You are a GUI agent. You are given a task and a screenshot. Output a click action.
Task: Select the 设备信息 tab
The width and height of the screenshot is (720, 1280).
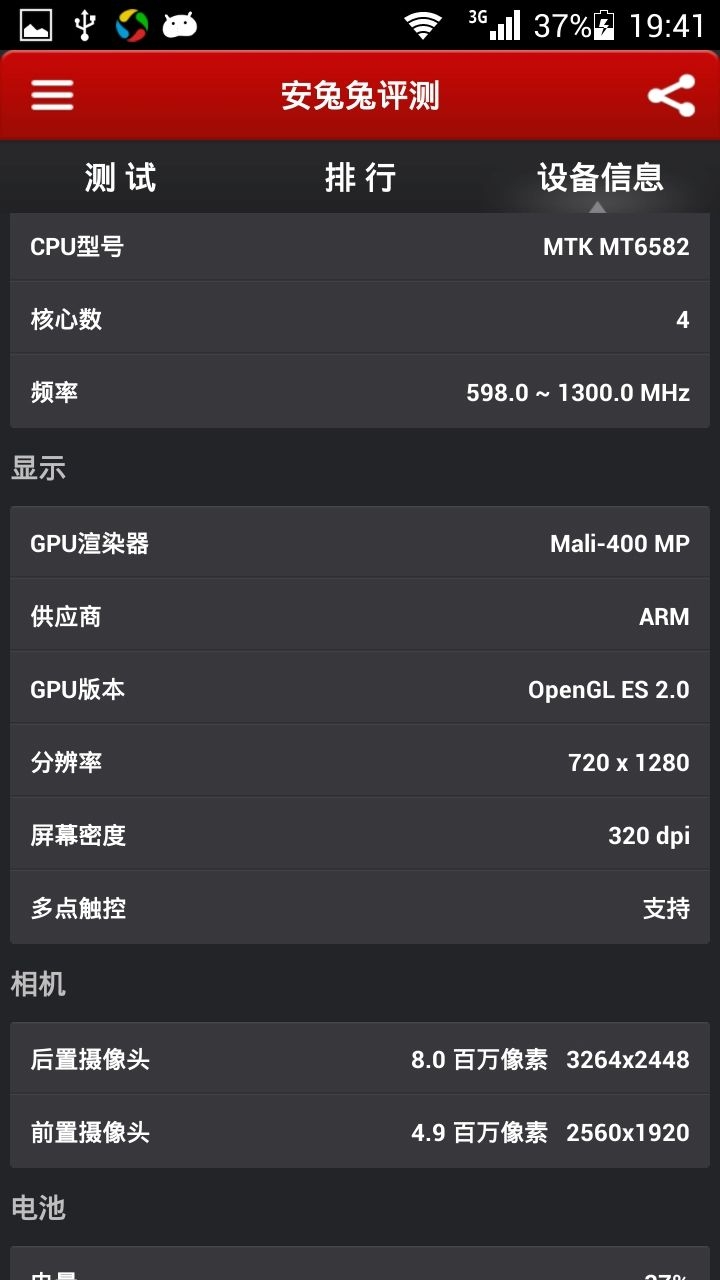[x=600, y=178]
